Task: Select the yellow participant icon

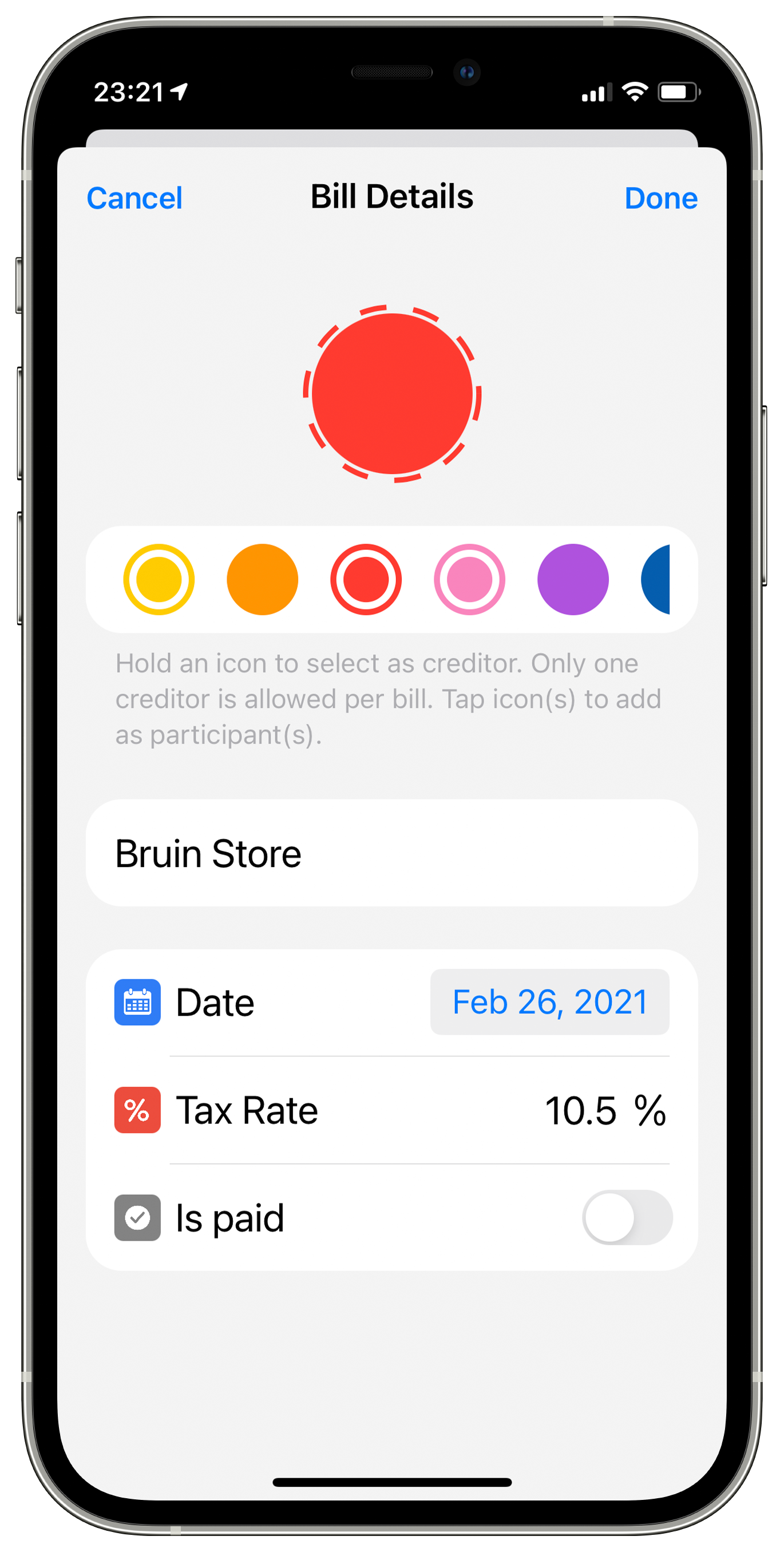Action: pos(159,579)
